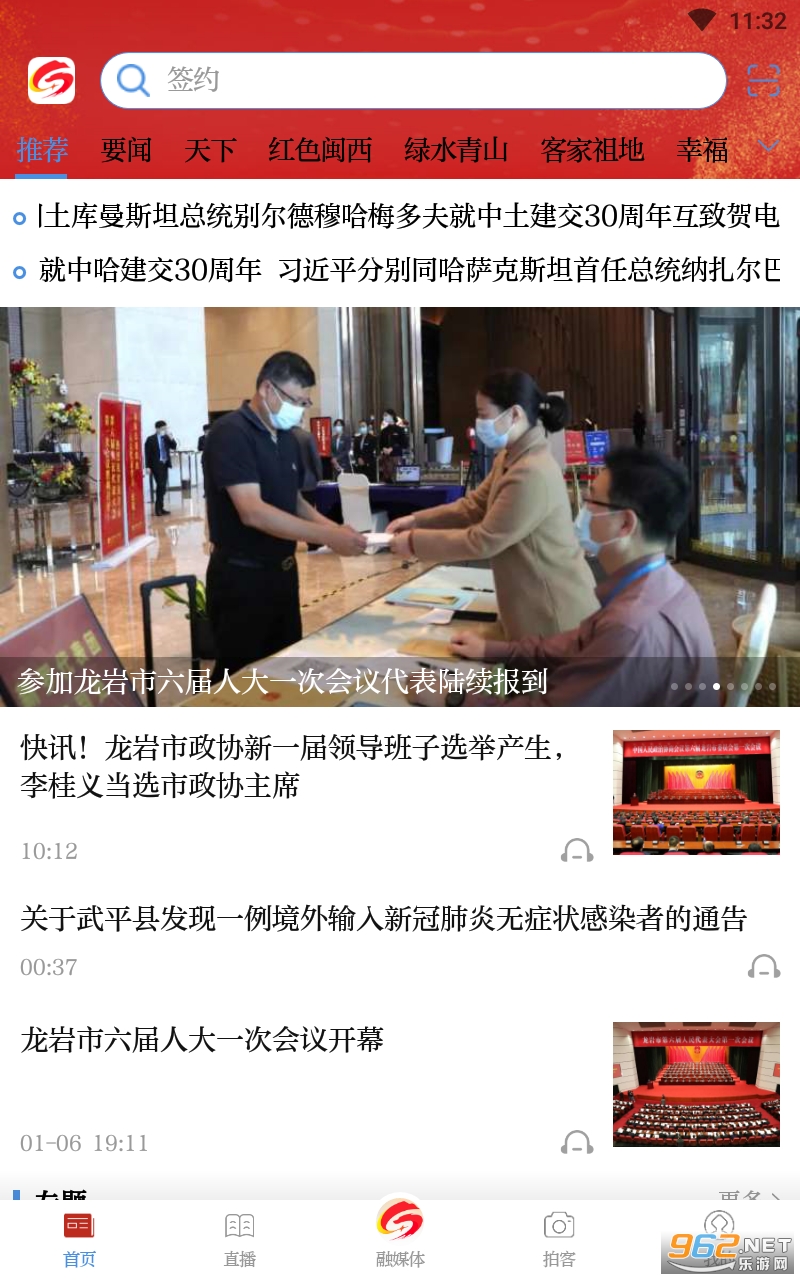Switch to the 天下 tab
This screenshot has width=800, height=1280.
coord(210,150)
